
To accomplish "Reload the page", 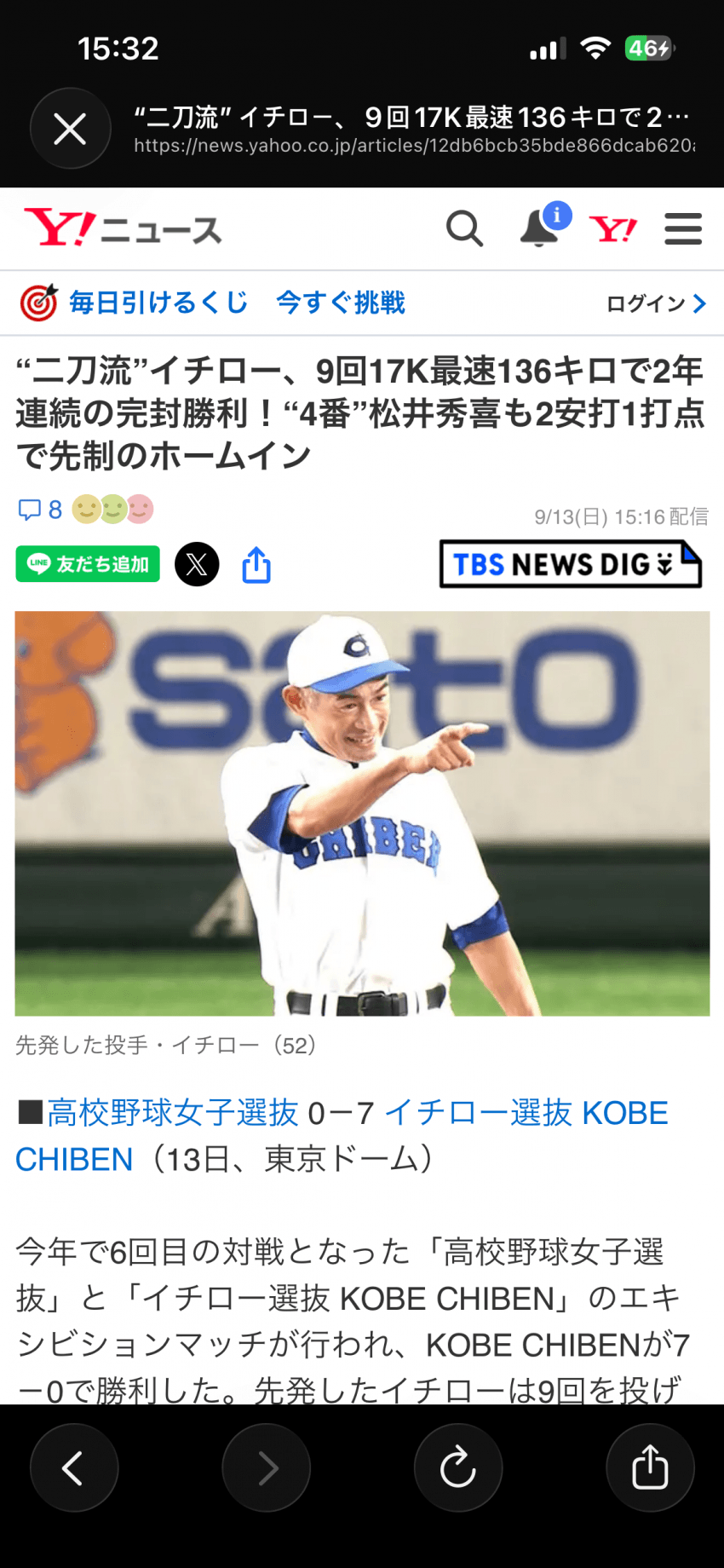I will click(x=458, y=1467).
